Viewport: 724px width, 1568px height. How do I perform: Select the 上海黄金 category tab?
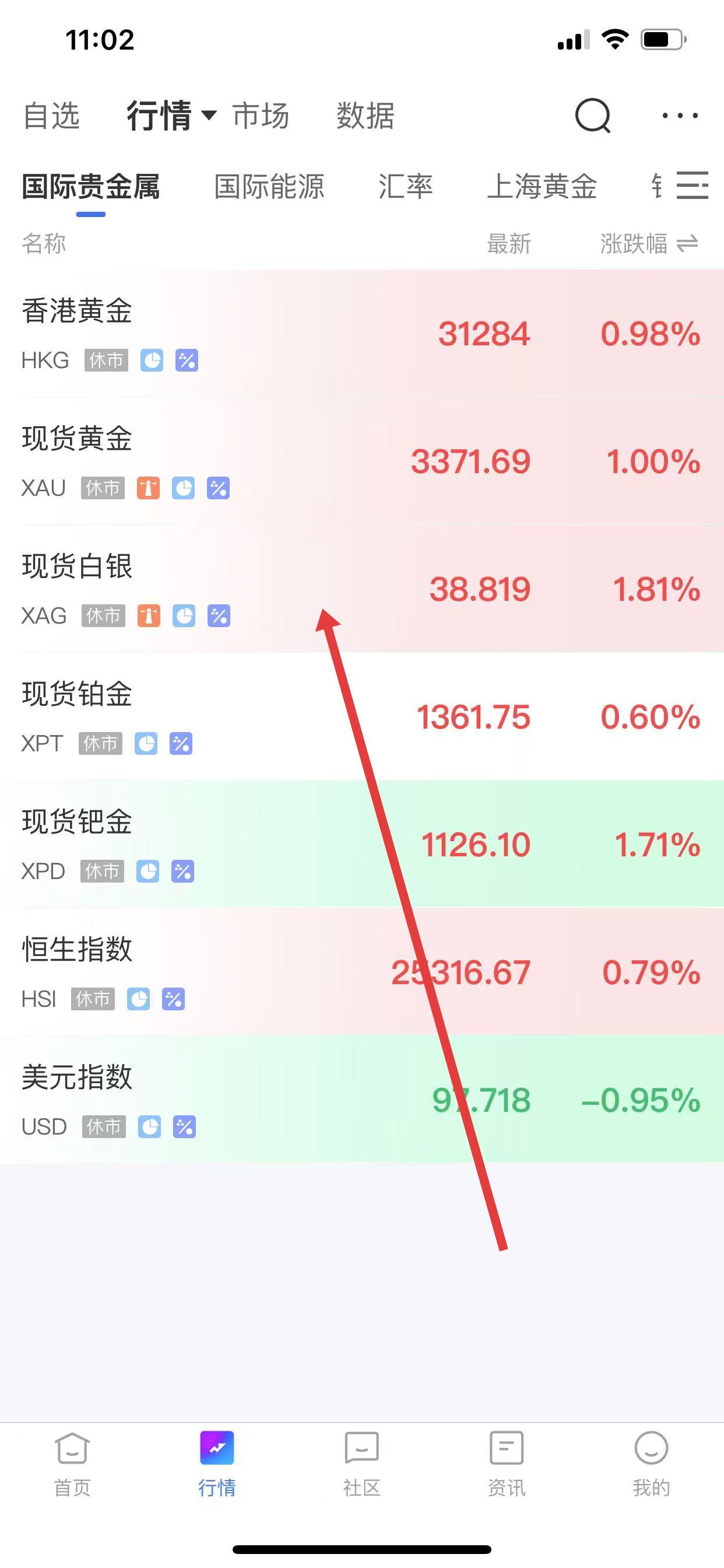pos(542,186)
